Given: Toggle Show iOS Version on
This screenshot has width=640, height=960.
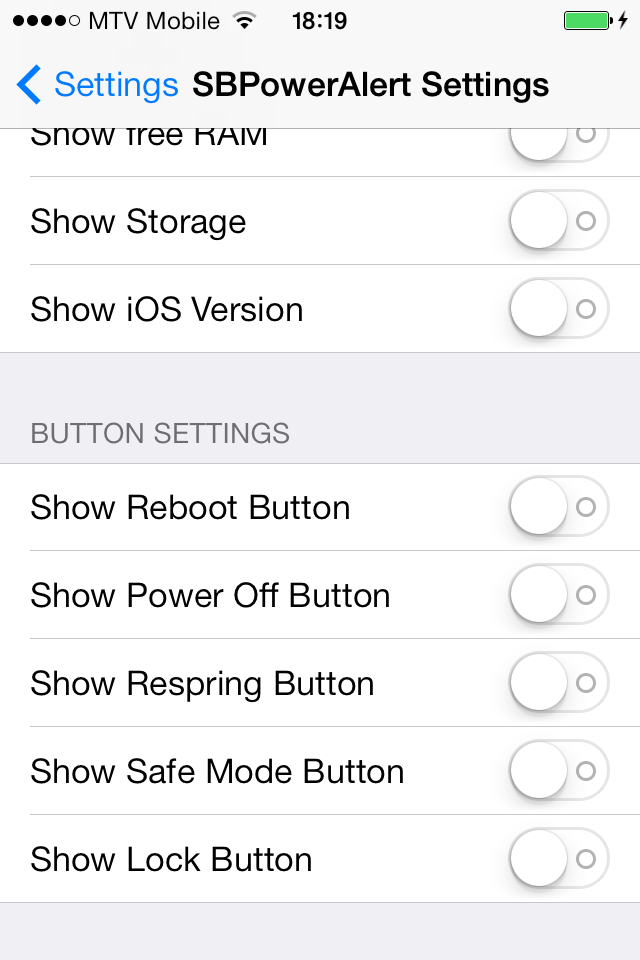Looking at the screenshot, I should click(x=558, y=309).
